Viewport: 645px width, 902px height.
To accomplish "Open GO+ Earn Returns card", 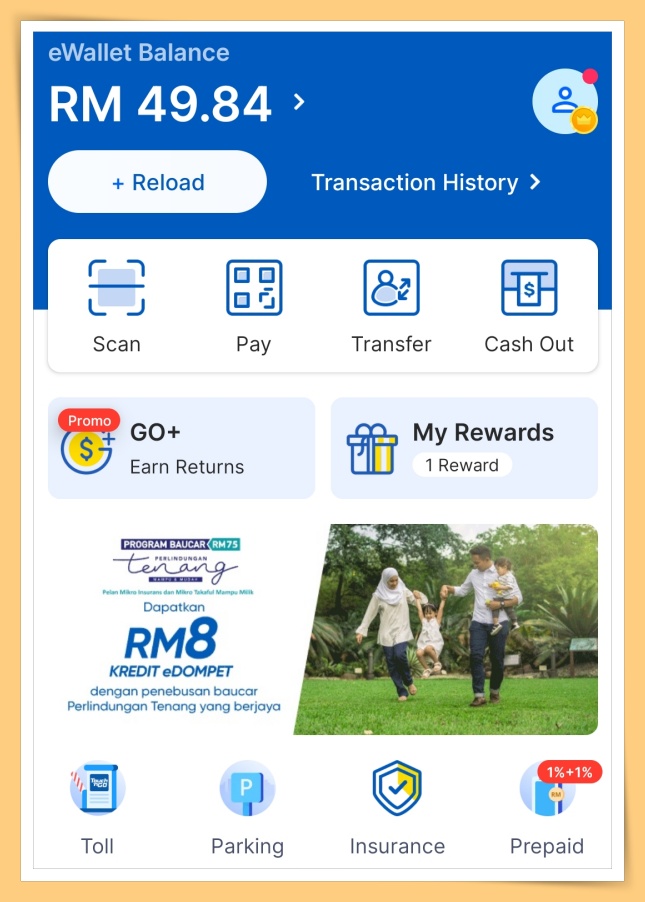I will click(x=181, y=448).
